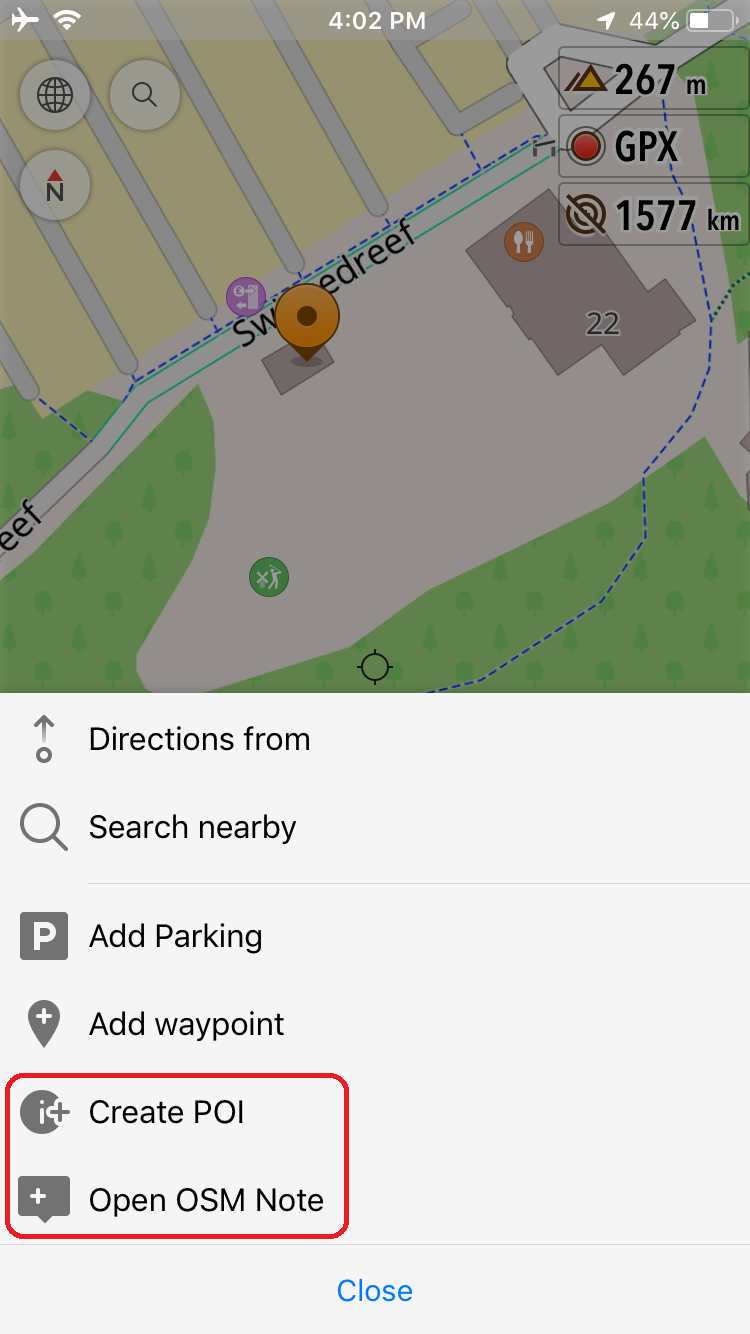The width and height of the screenshot is (750, 1334).
Task: Choose Open OSM Note
Action: tap(206, 1200)
